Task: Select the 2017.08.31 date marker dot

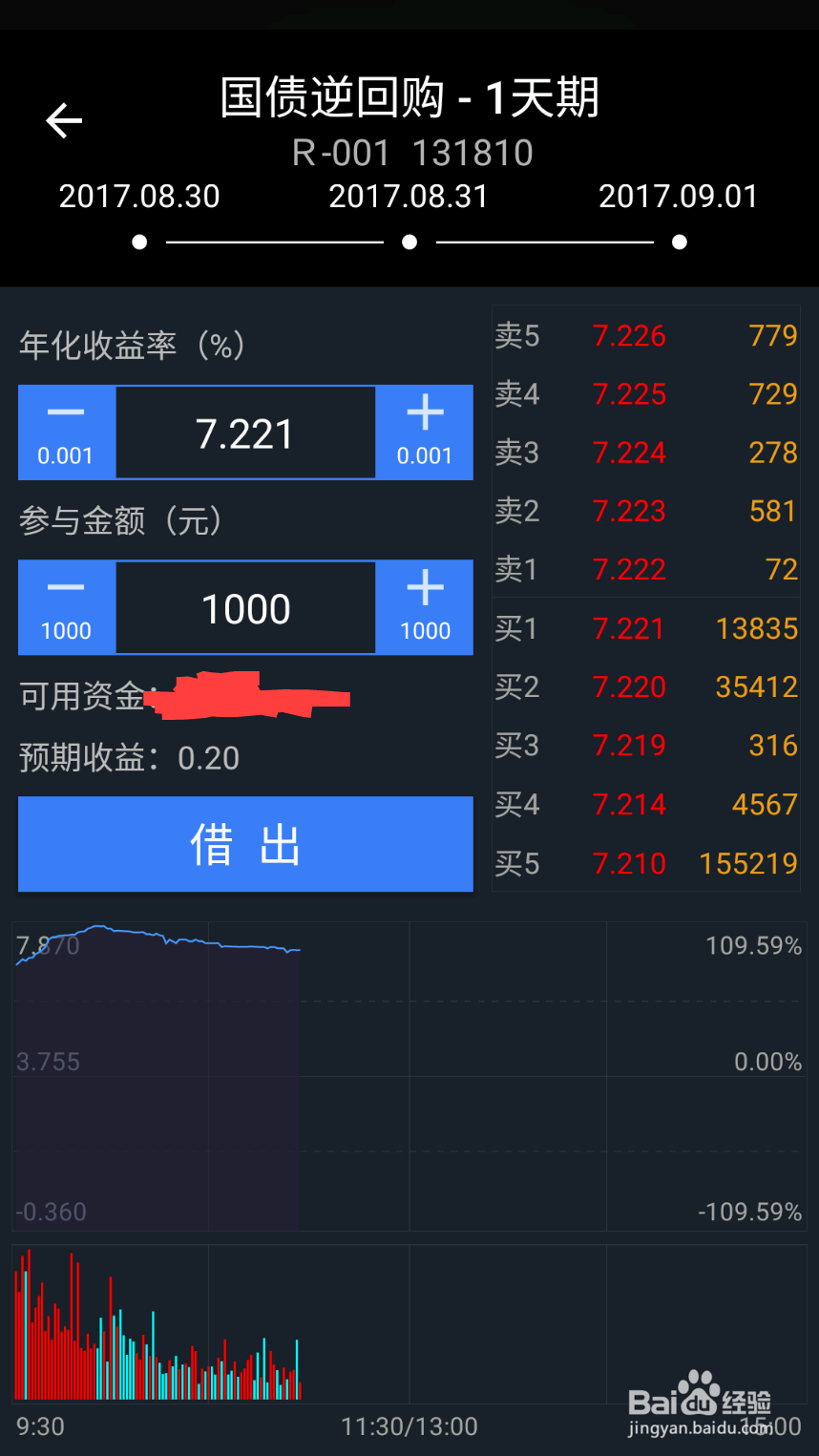Action: 409,242
